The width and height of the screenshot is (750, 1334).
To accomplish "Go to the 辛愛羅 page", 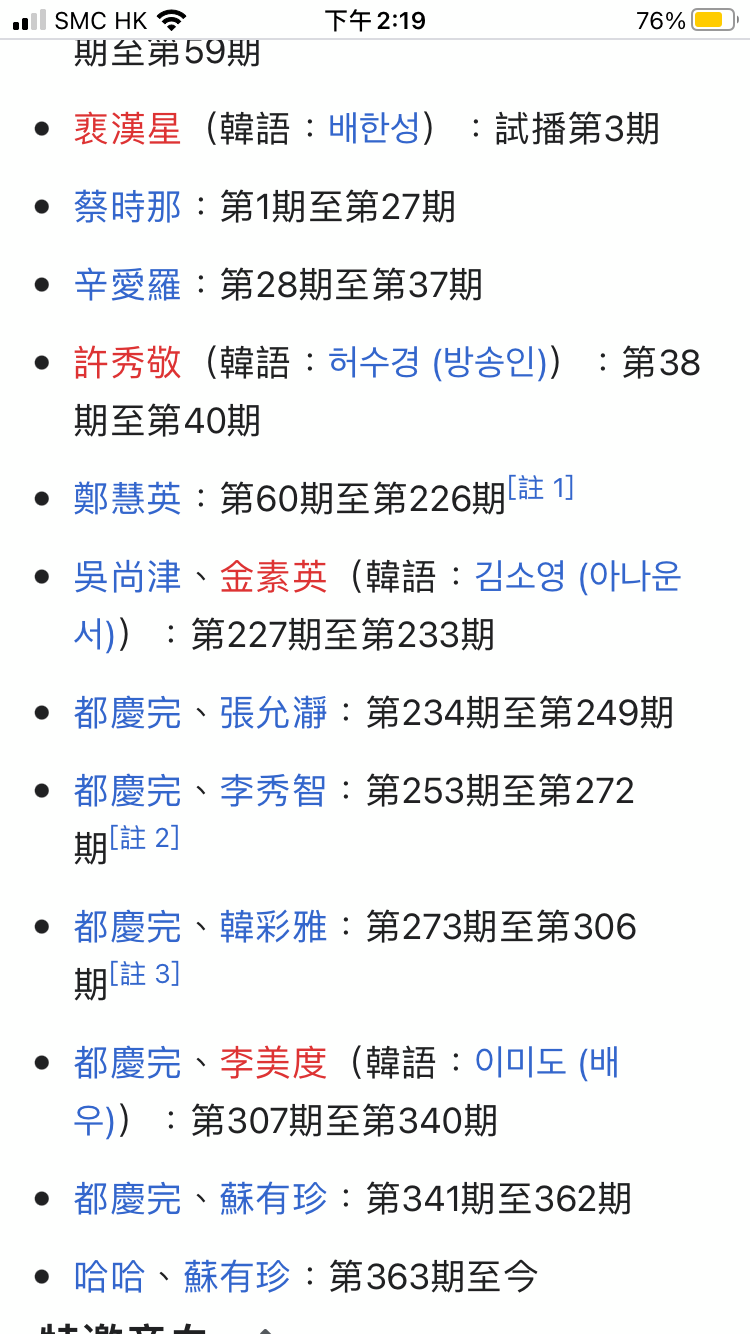I will (x=128, y=285).
